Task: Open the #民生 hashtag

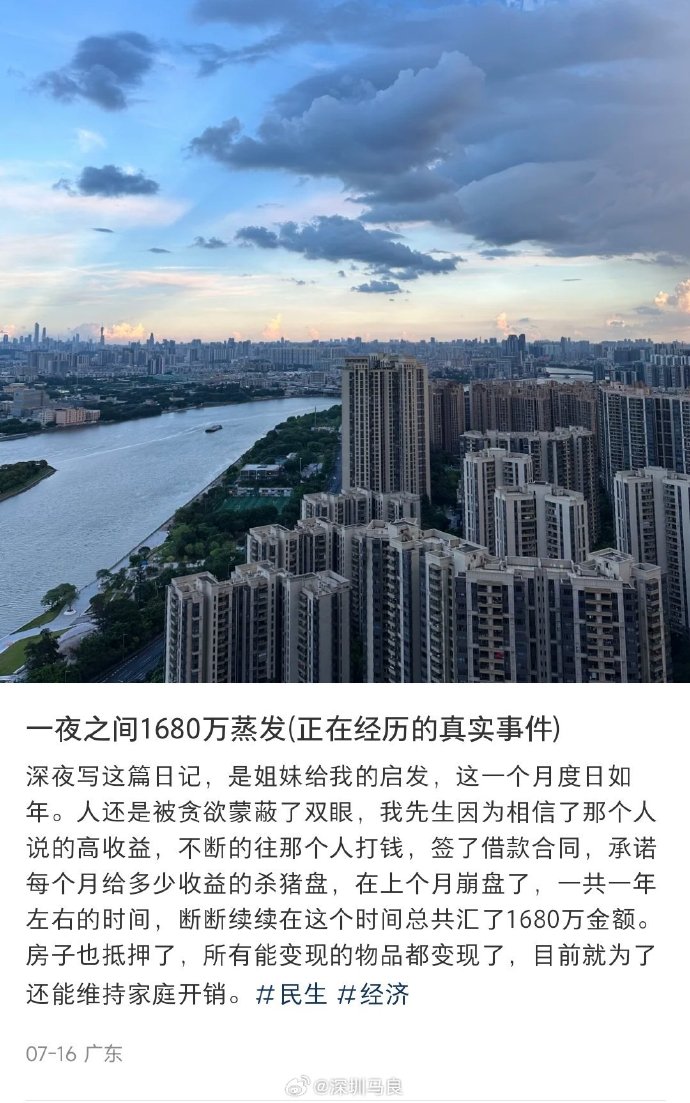Action: pyautogui.click(x=291, y=994)
